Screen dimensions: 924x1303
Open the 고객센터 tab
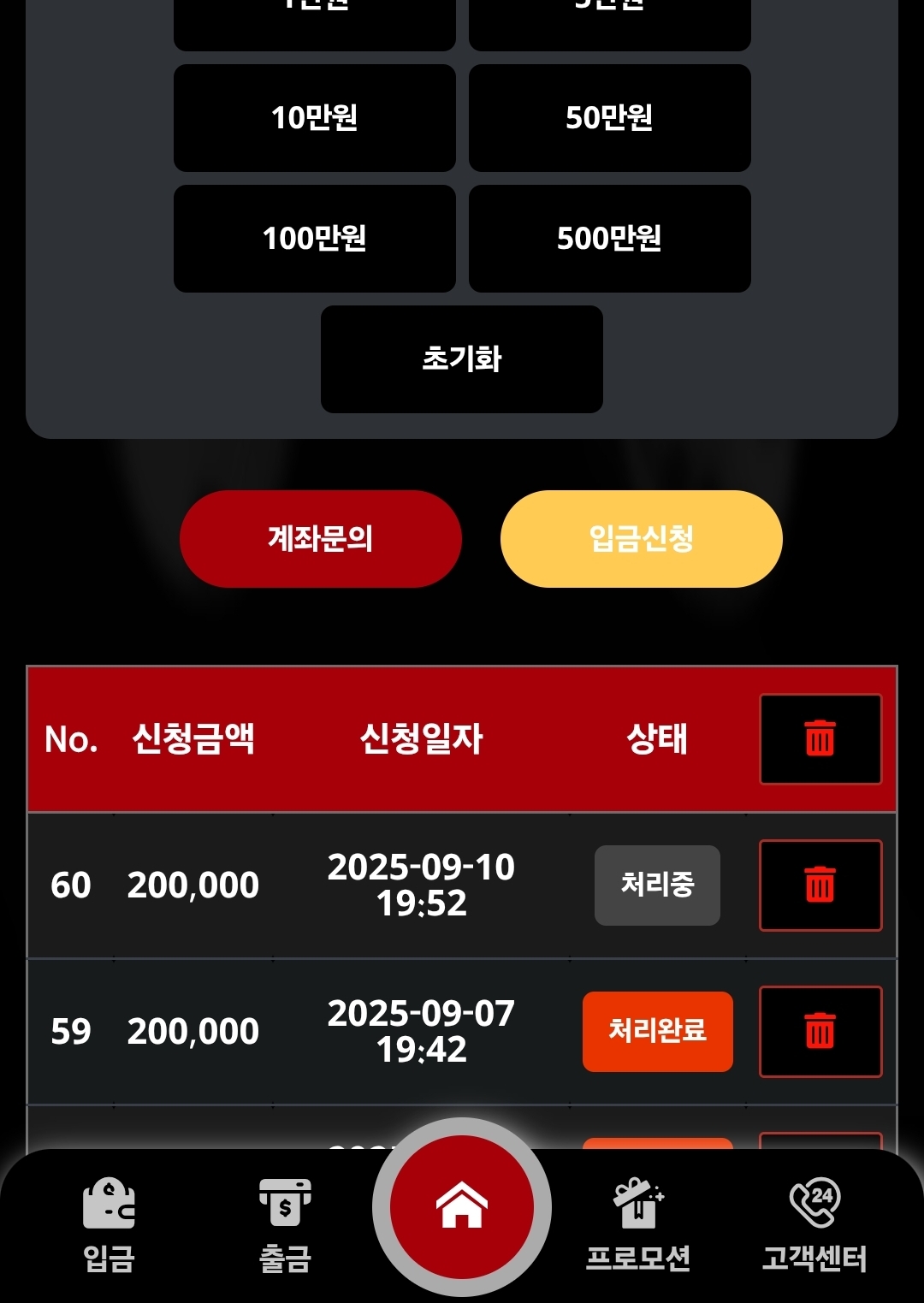(814, 1225)
